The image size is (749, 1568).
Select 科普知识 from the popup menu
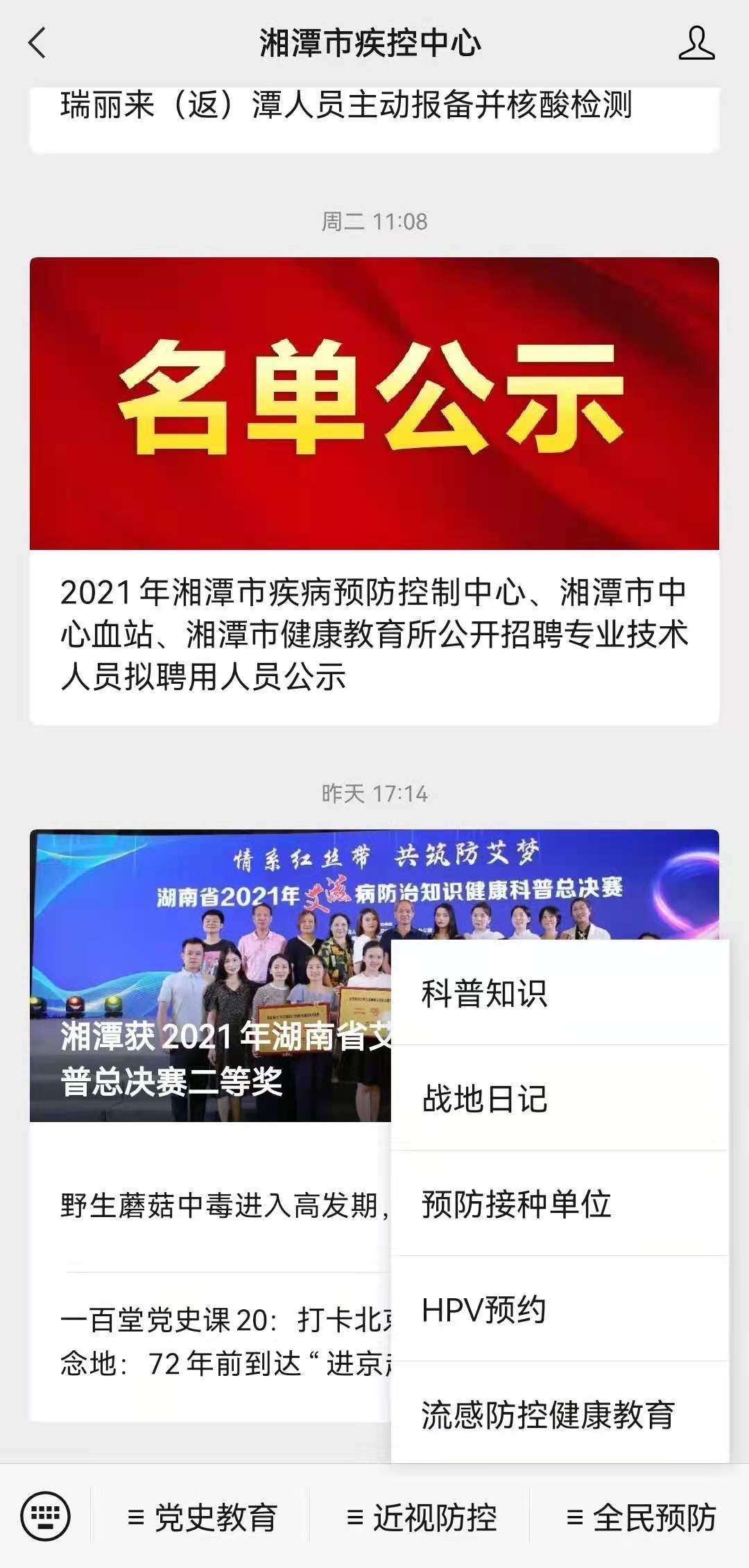pyautogui.click(x=559, y=993)
